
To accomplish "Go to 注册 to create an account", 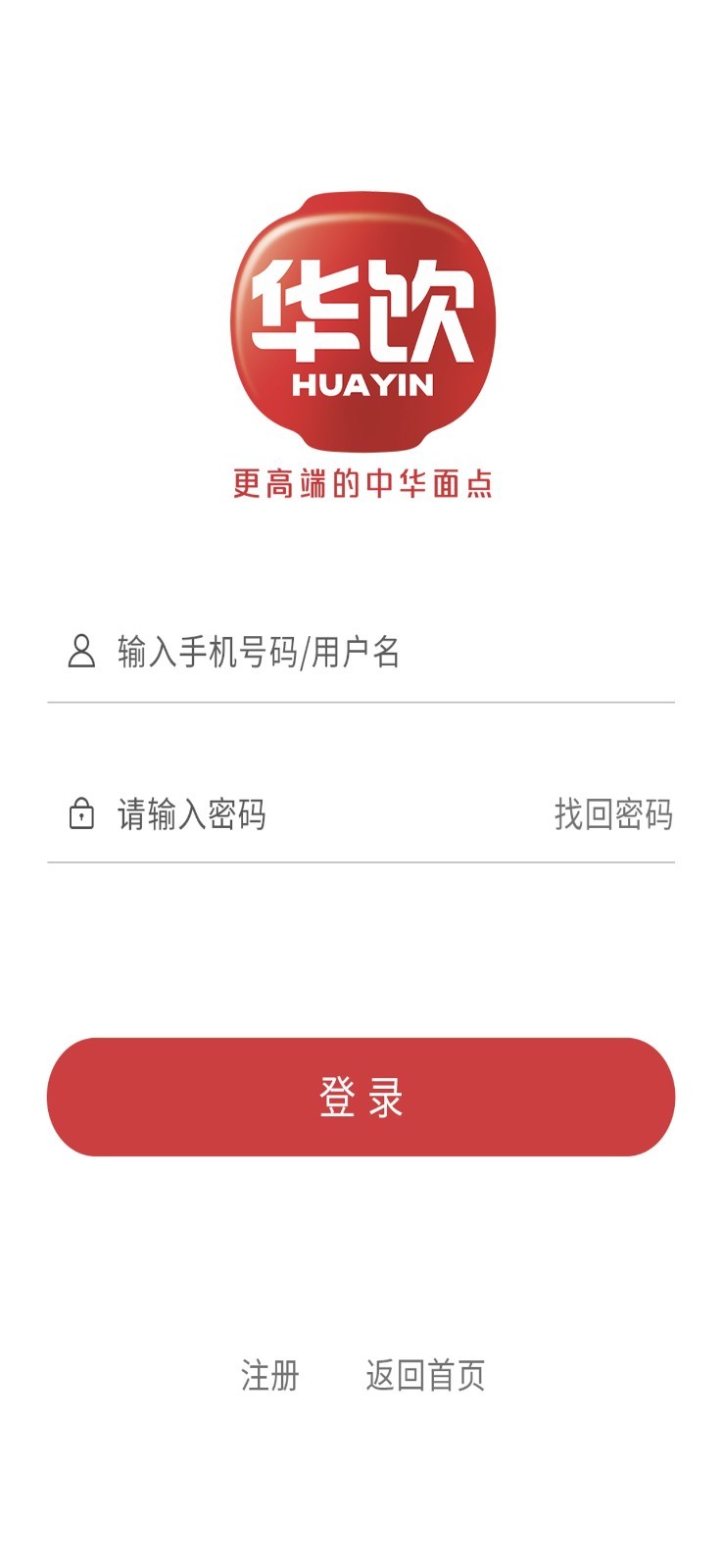I will click(x=270, y=1376).
